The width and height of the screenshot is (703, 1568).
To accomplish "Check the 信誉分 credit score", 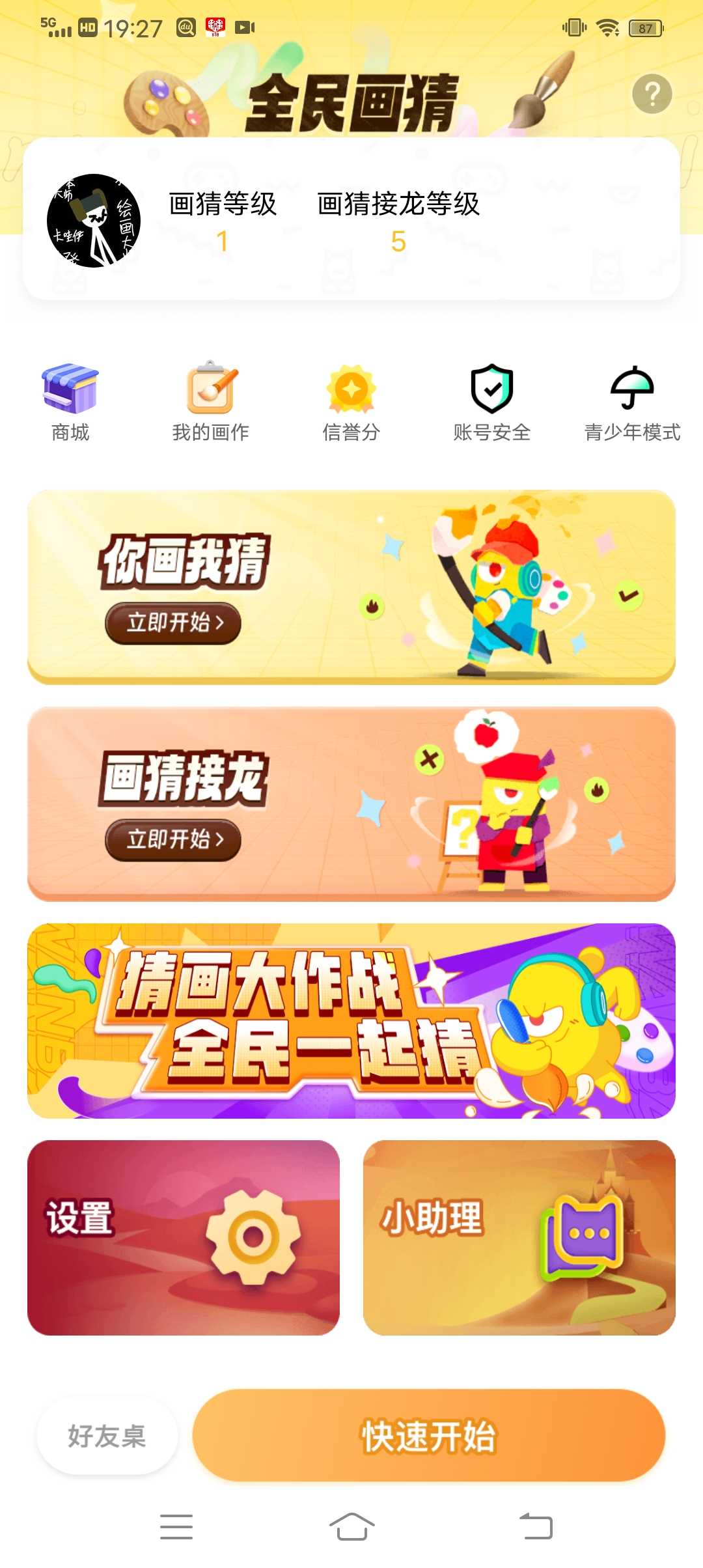I will 351,403.
